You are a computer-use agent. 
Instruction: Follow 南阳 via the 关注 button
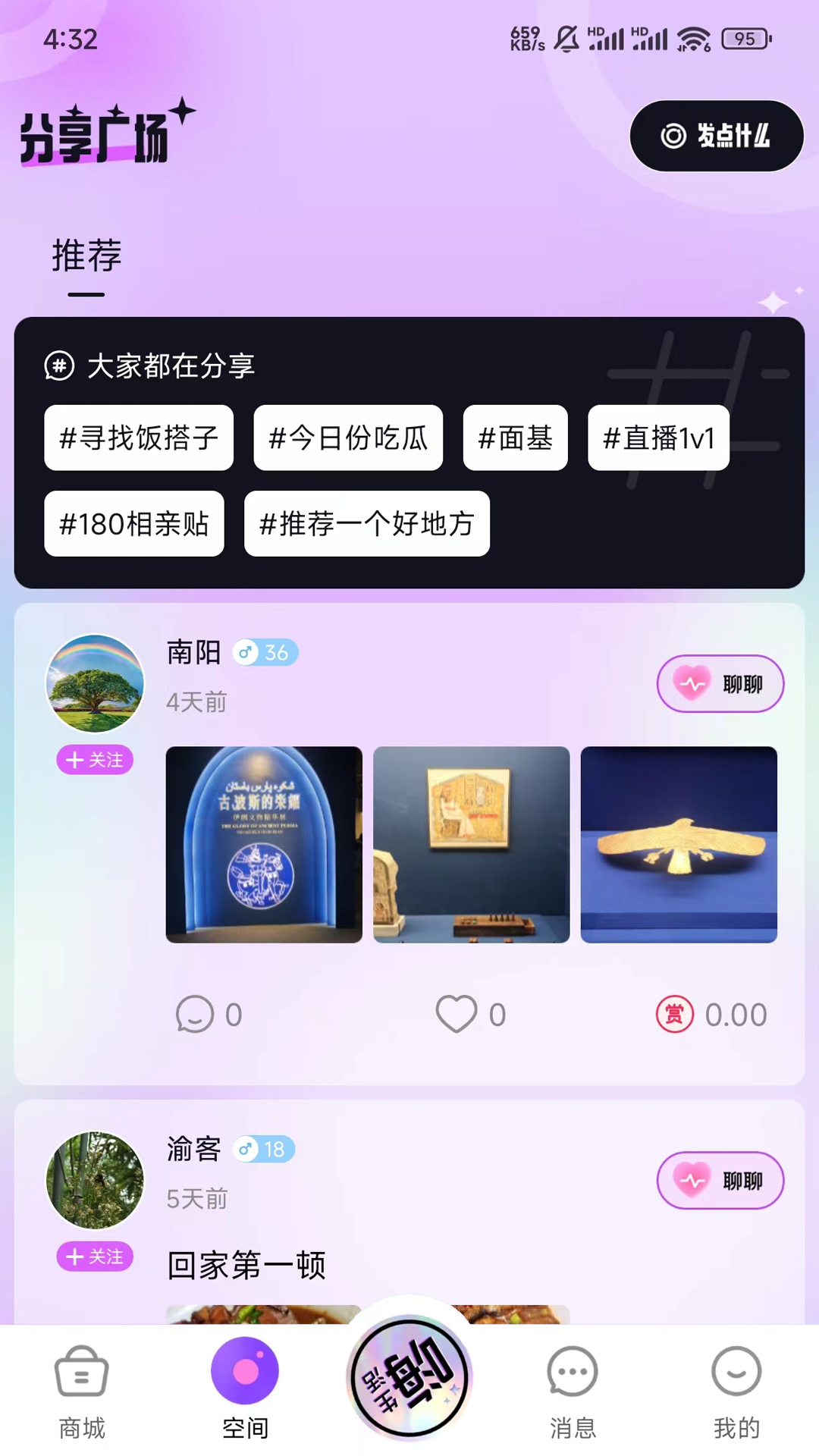(94, 760)
